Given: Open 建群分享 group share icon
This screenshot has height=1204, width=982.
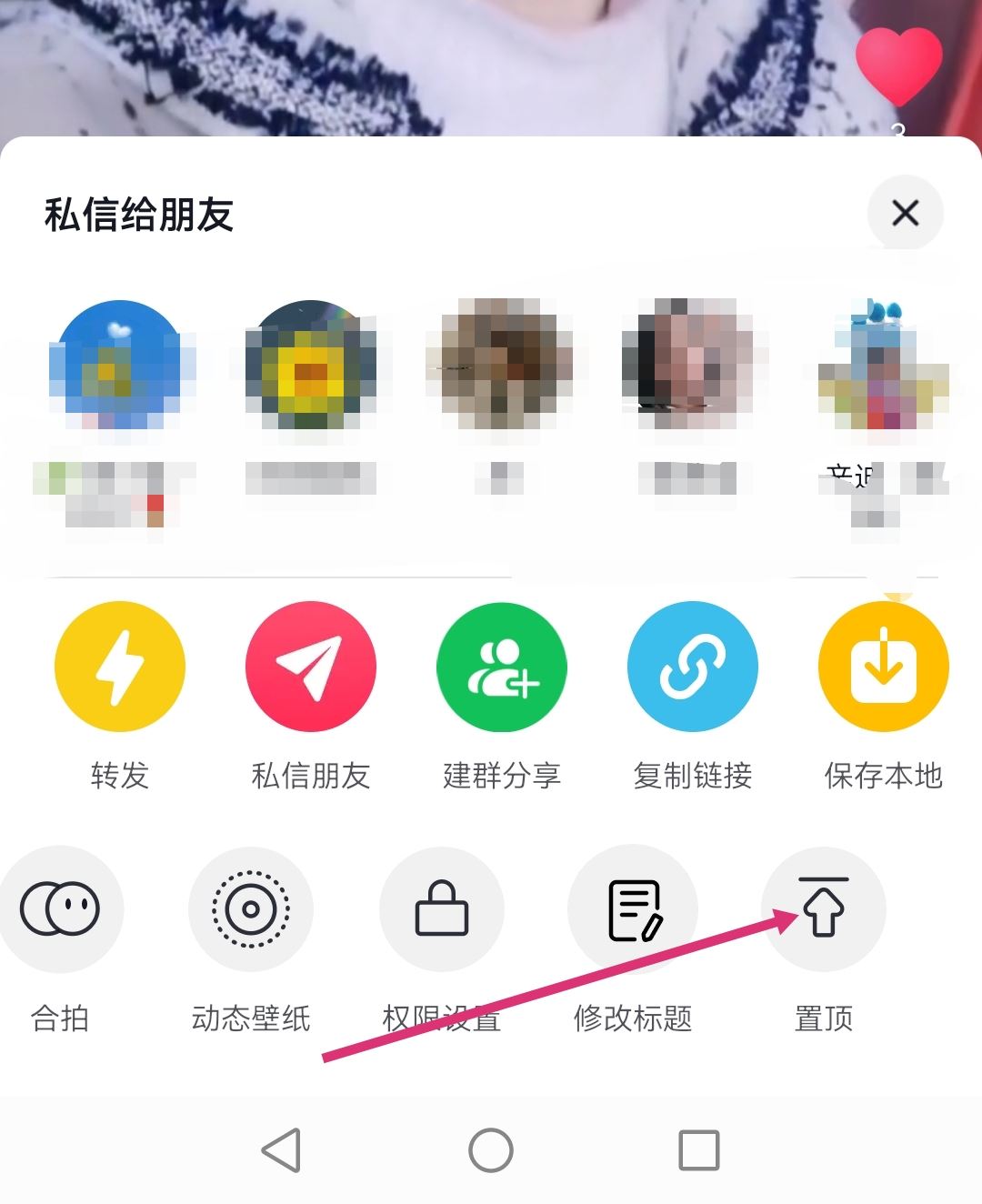Looking at the screenshot, I should [501, 667].
